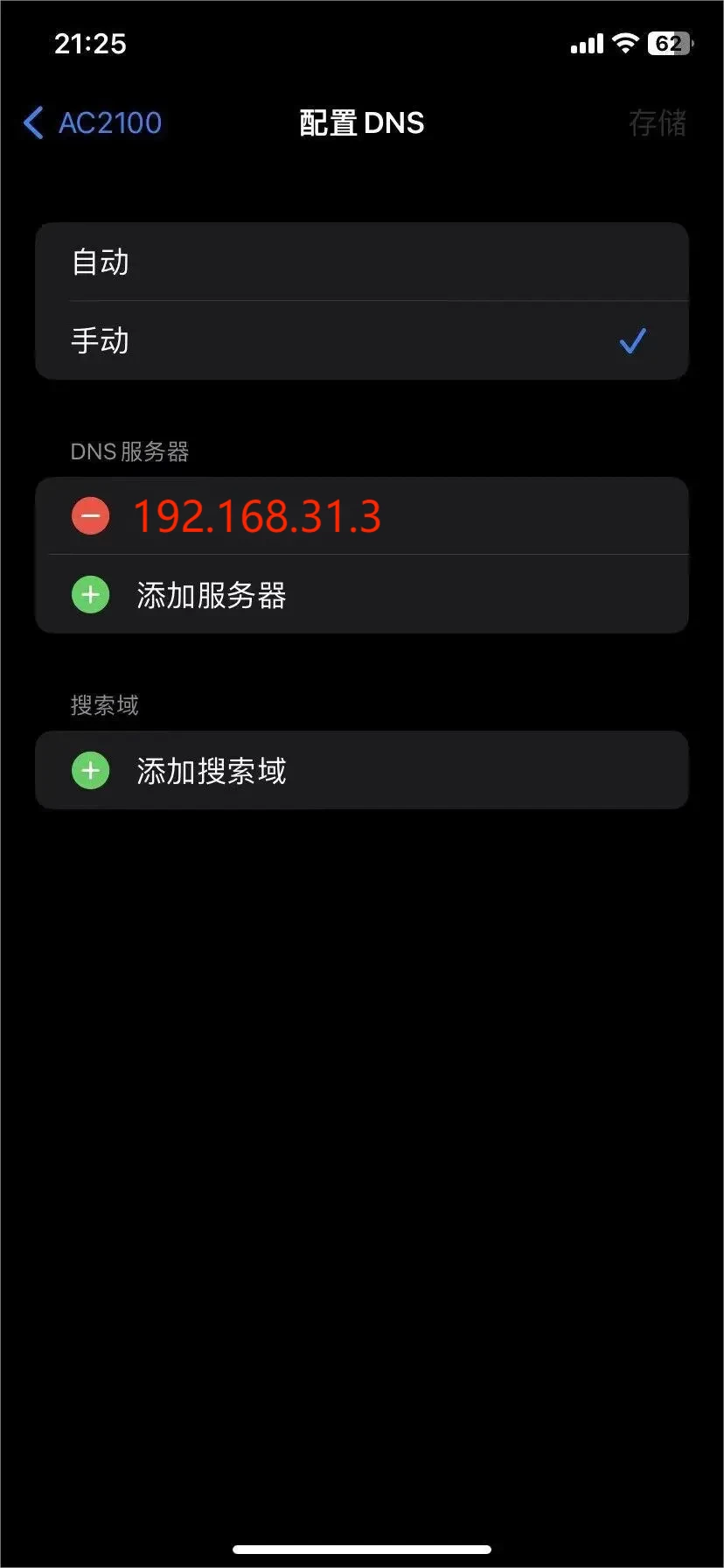Screen dimensions: 724x1568
Task: Tap 添加搜索域 to add a search domain
Action: tap(362, 770)
